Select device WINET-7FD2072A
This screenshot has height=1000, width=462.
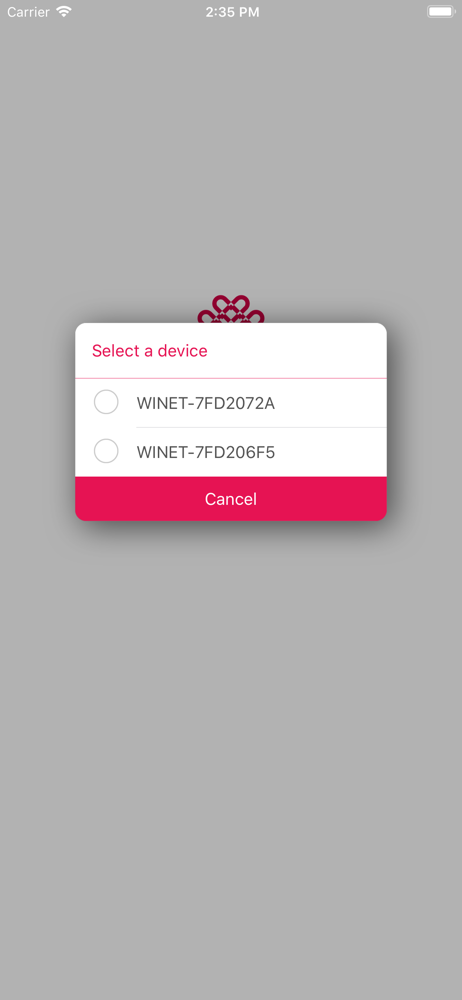(230, 403)
